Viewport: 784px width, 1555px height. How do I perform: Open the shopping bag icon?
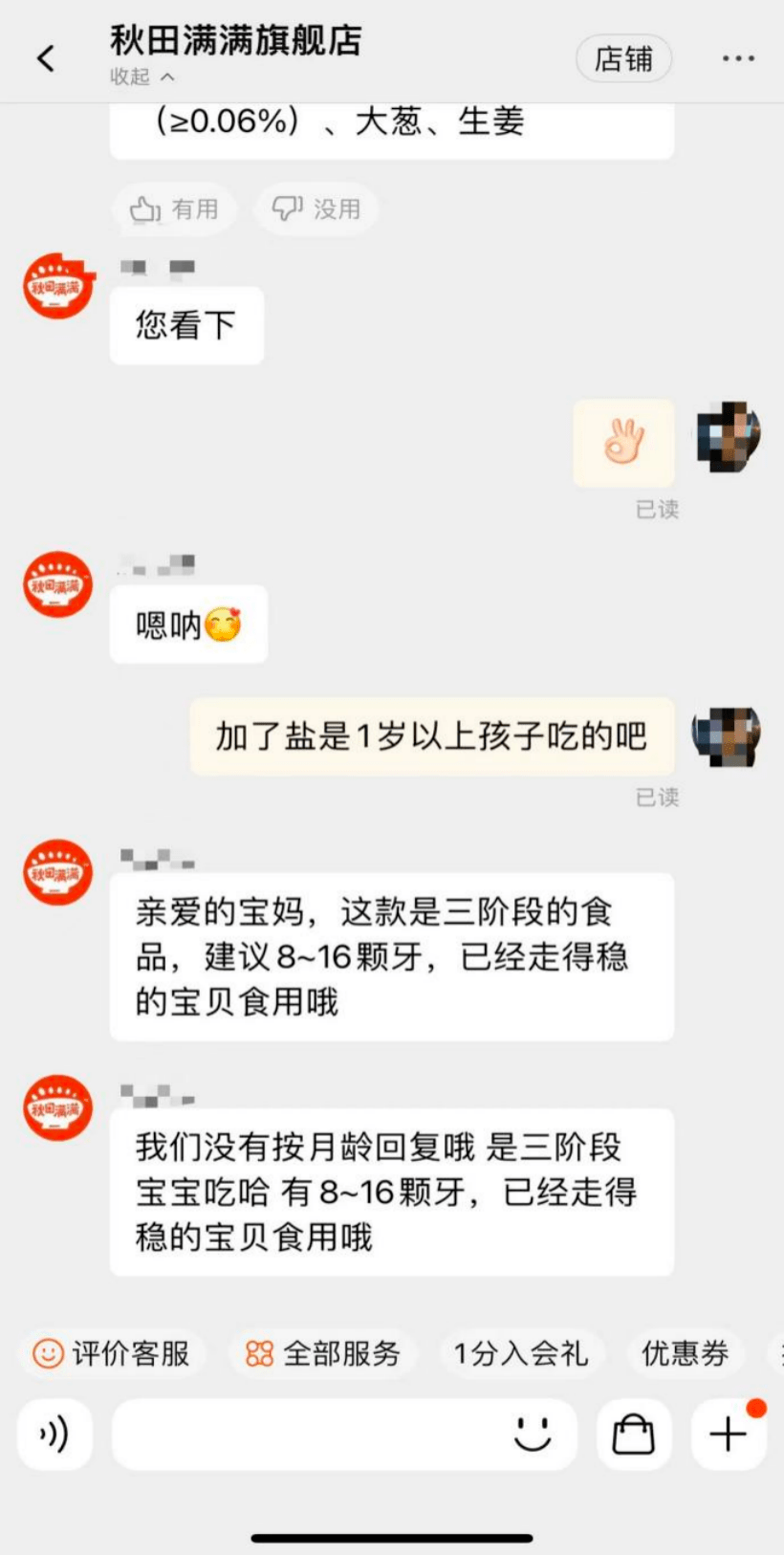(633, 1435)
